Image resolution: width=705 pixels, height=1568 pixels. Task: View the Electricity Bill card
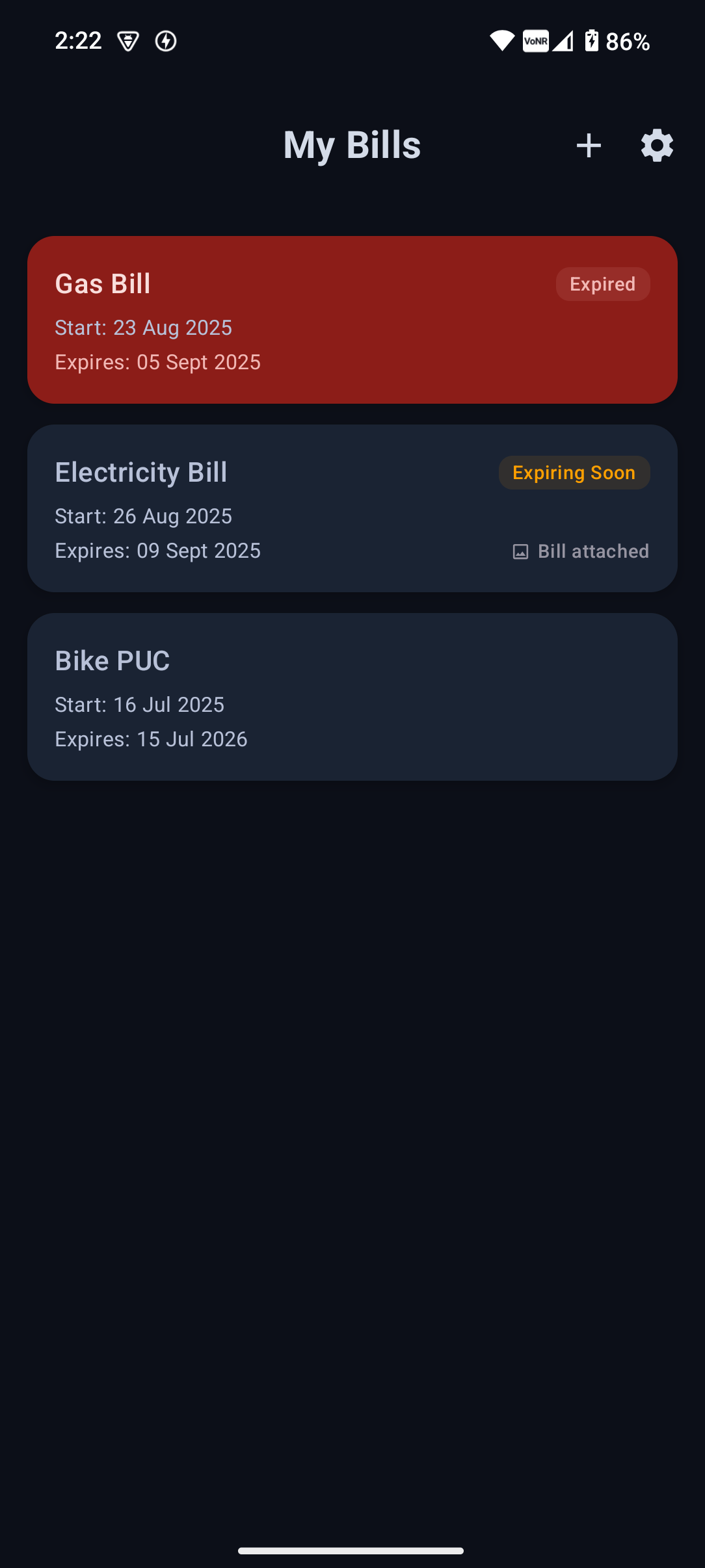(x=352, y=508)
